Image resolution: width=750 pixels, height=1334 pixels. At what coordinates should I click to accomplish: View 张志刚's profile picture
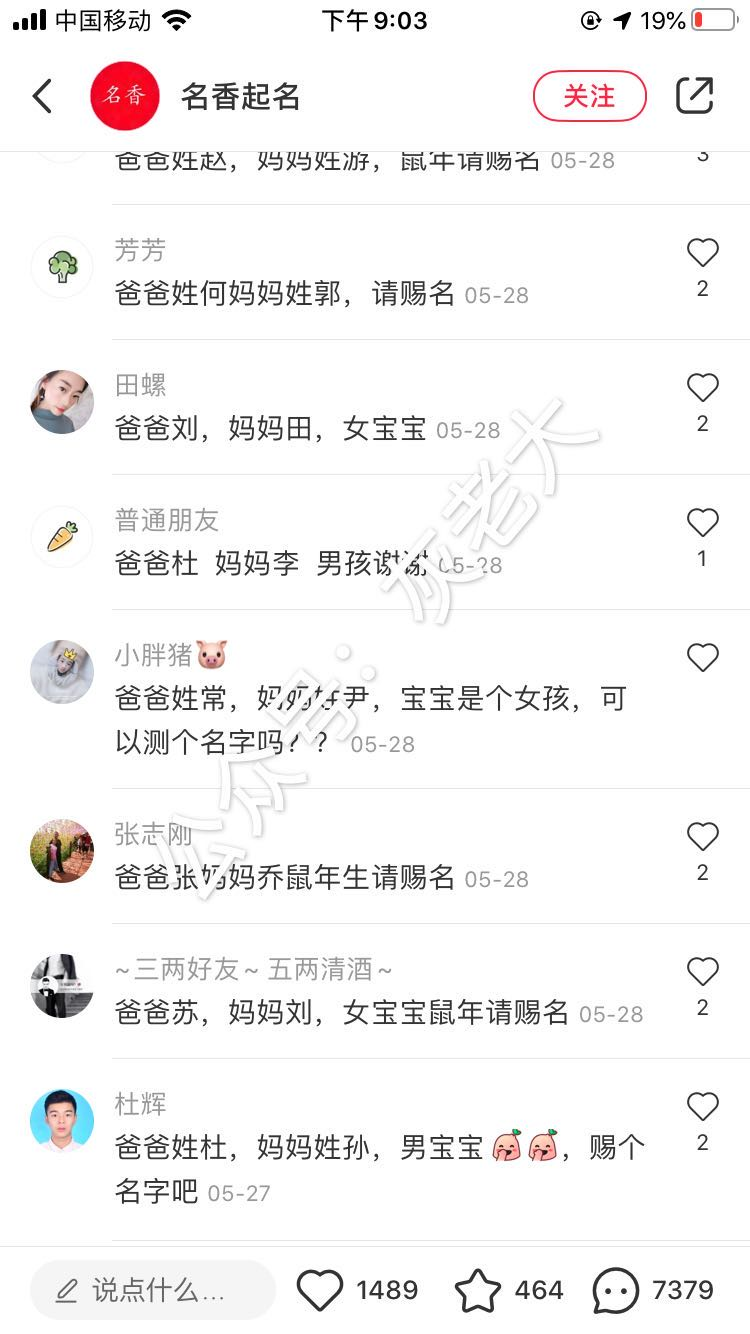click(x=62, y=851)
